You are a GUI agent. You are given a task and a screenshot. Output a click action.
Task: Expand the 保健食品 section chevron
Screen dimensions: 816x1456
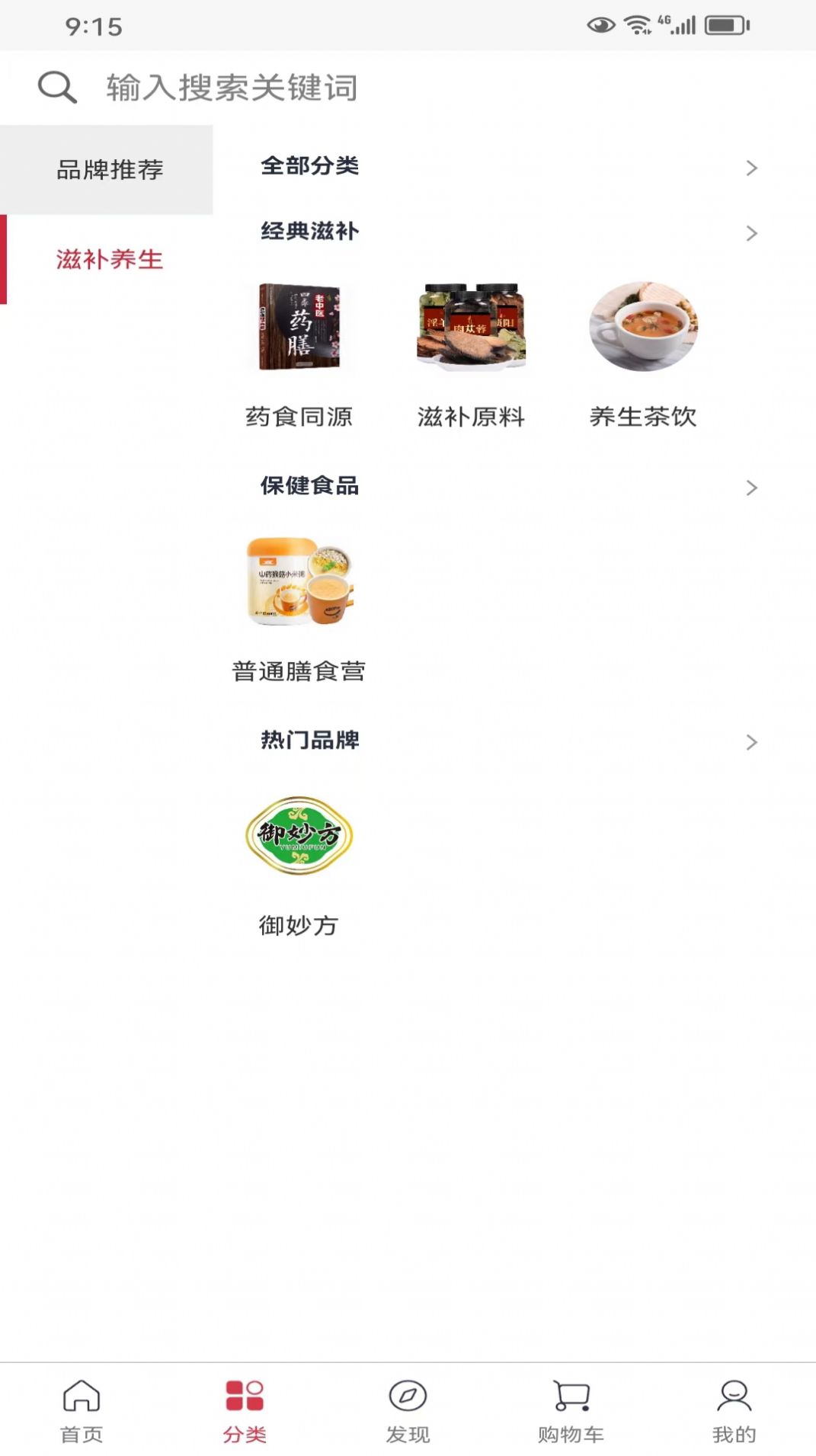753,488
